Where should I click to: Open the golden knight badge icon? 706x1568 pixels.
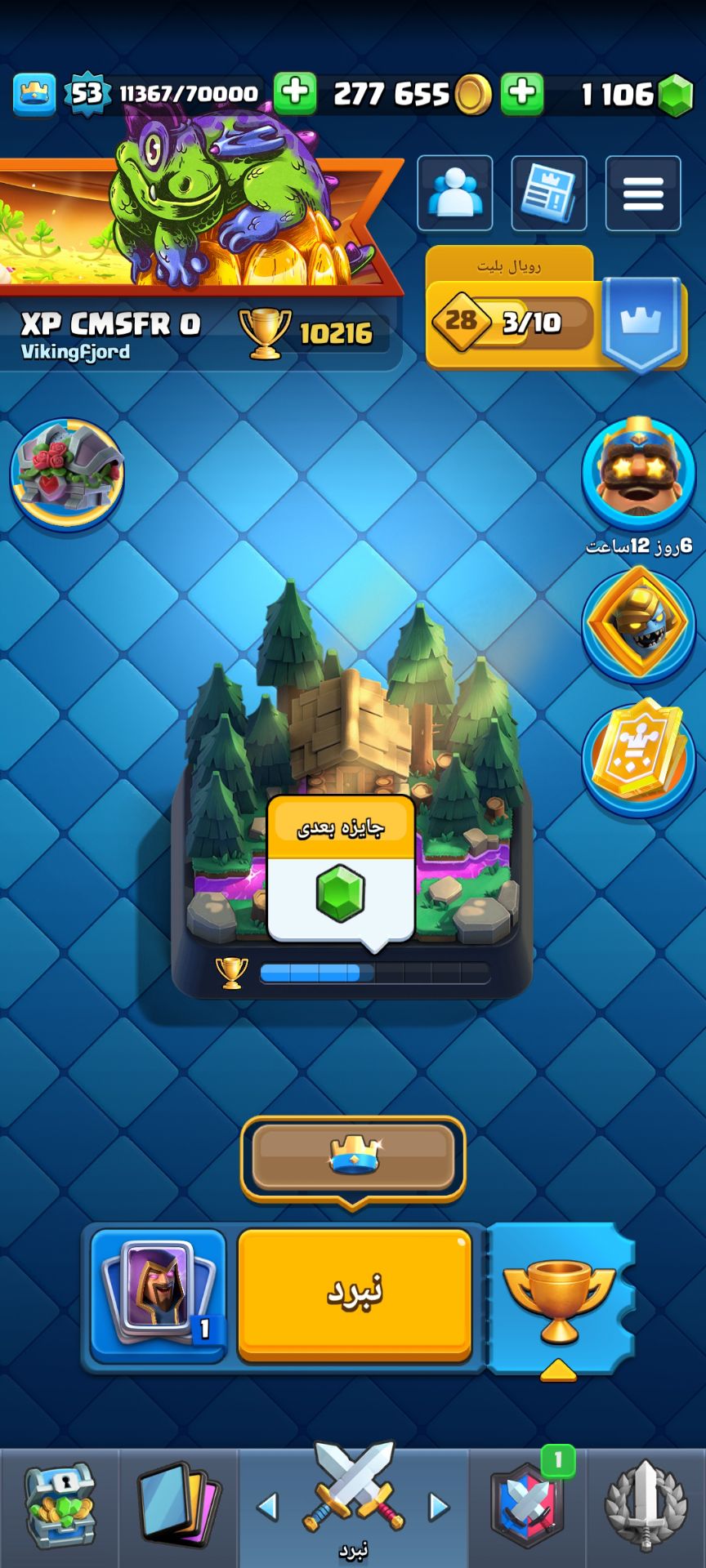(638, 625)
